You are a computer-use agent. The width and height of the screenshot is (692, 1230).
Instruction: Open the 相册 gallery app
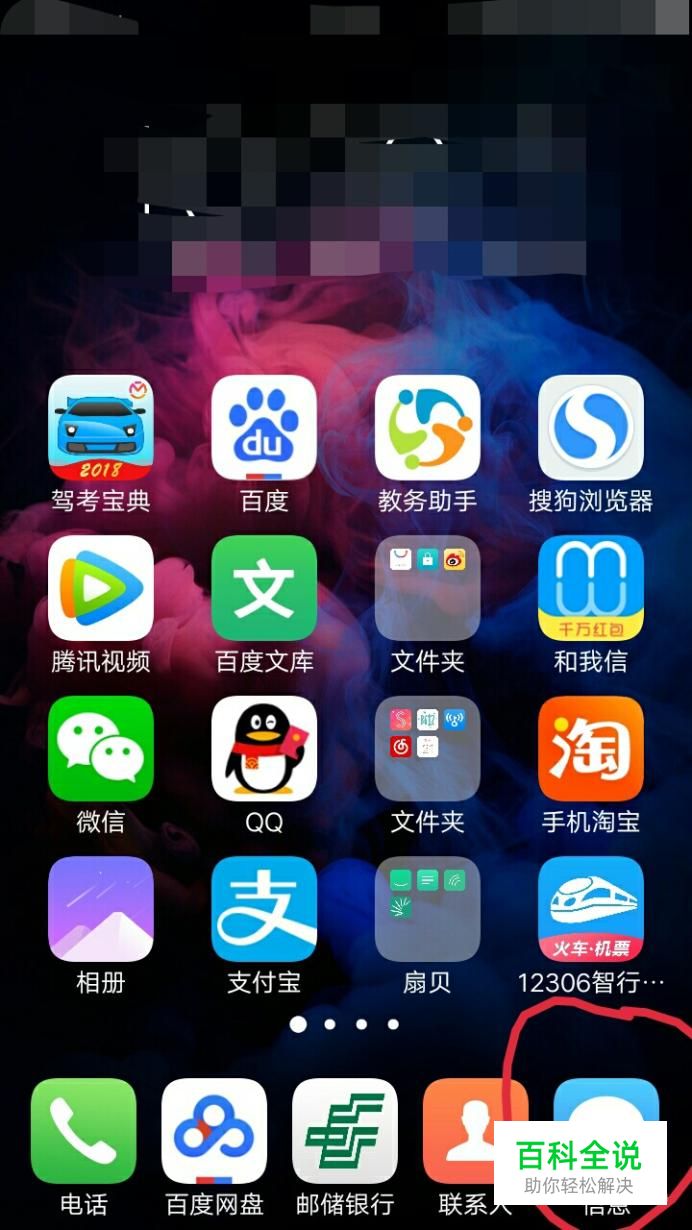pos(100,908)
